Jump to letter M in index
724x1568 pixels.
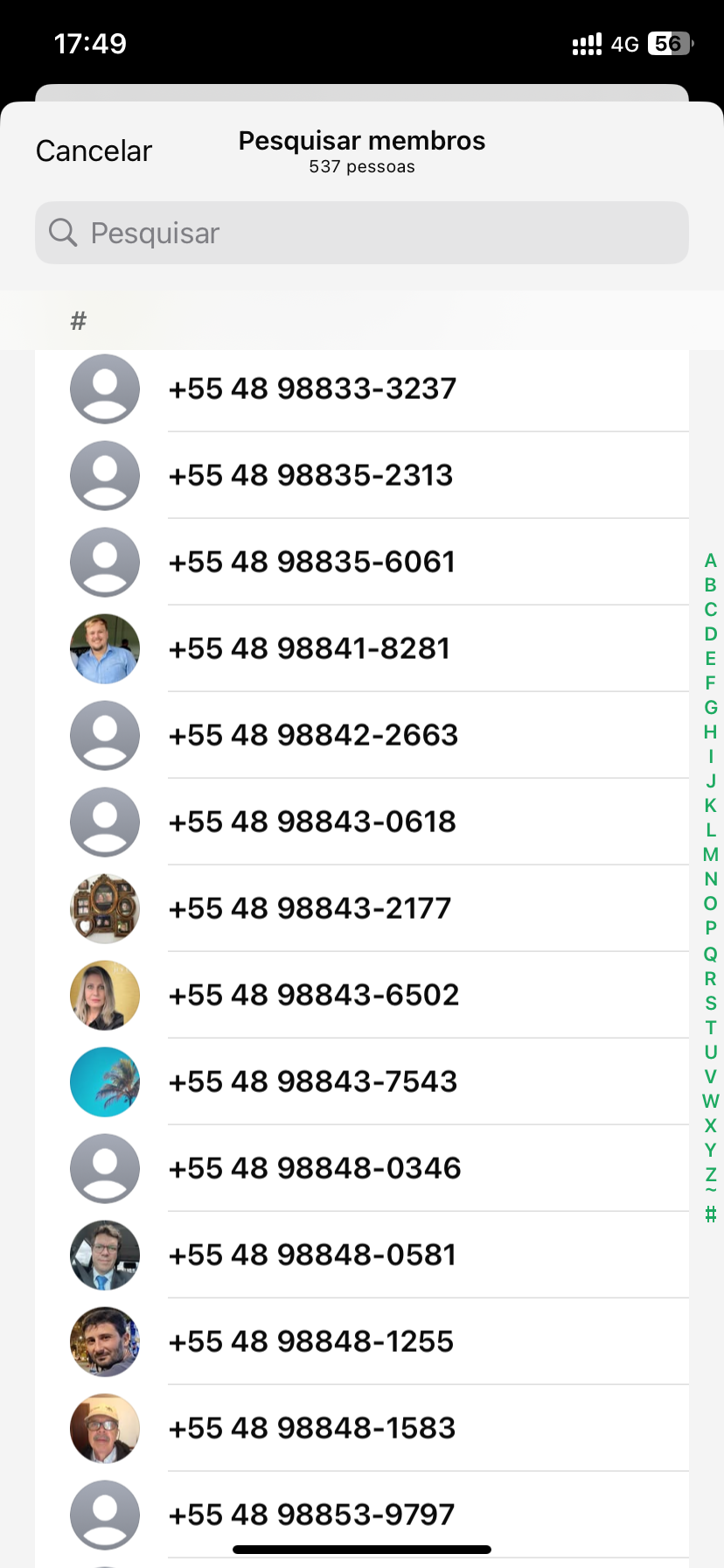710,855
